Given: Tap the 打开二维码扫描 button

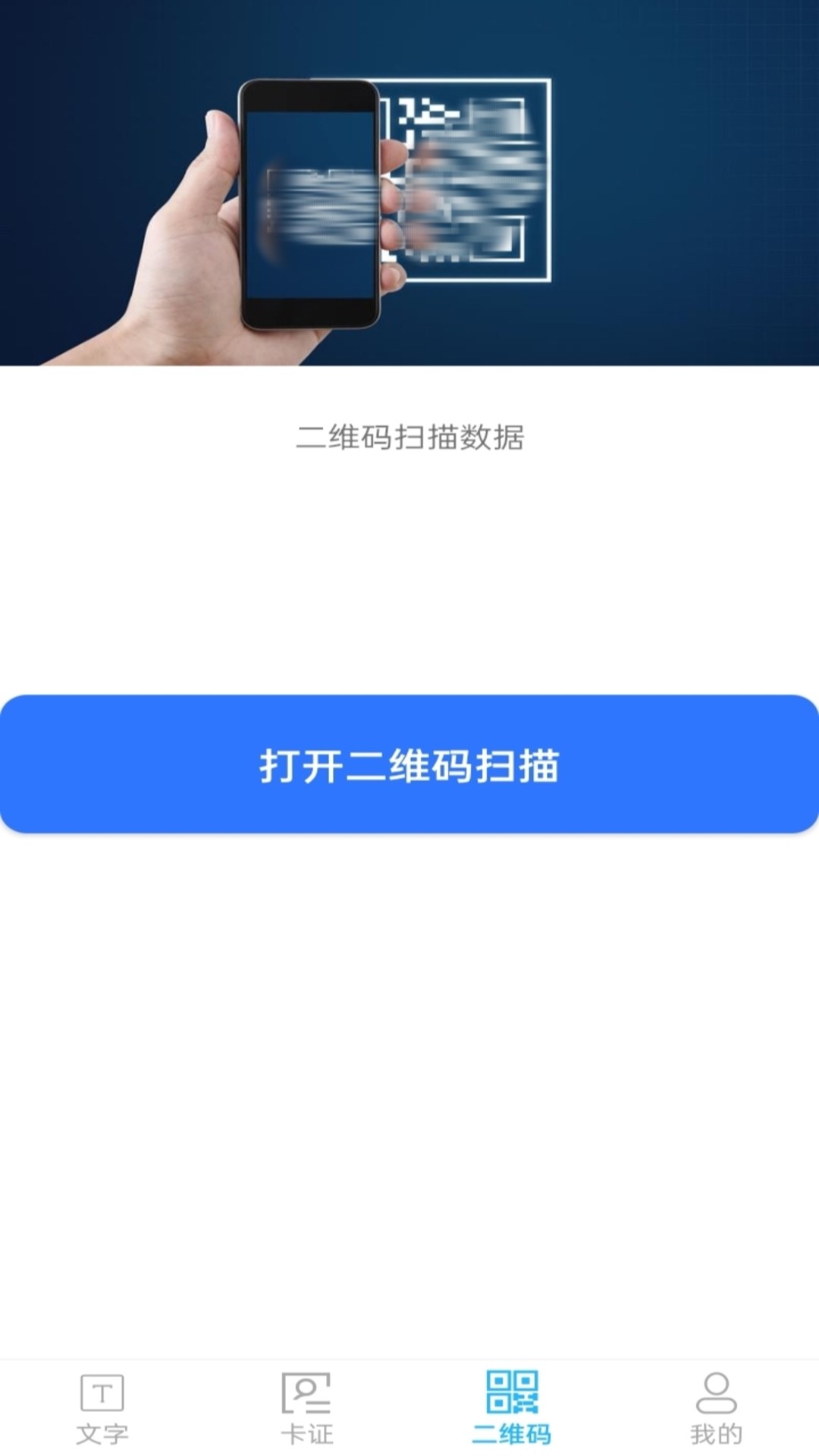Looking at the screenshot, I should 409,764.
